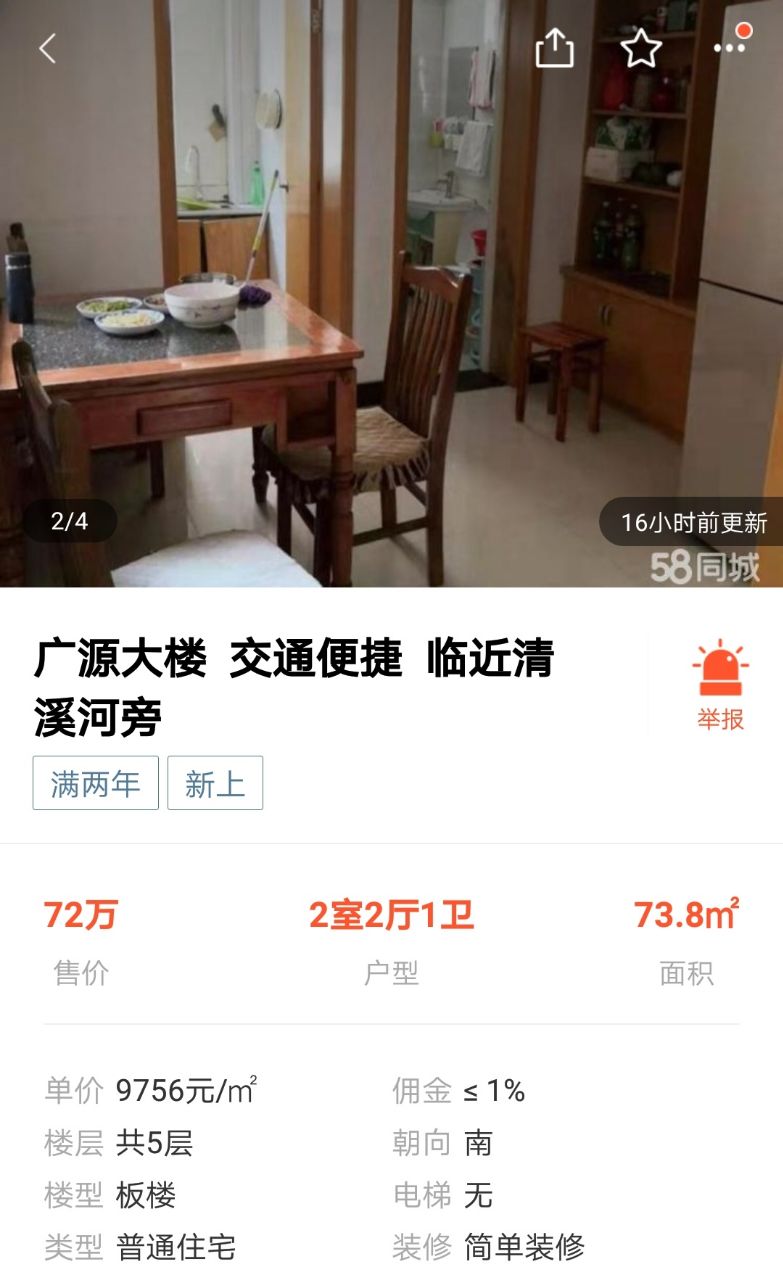Report this listing via 举报
The width and height of the screenshot is (783, 1280).
pyautogui.click(x=720, y=687)
